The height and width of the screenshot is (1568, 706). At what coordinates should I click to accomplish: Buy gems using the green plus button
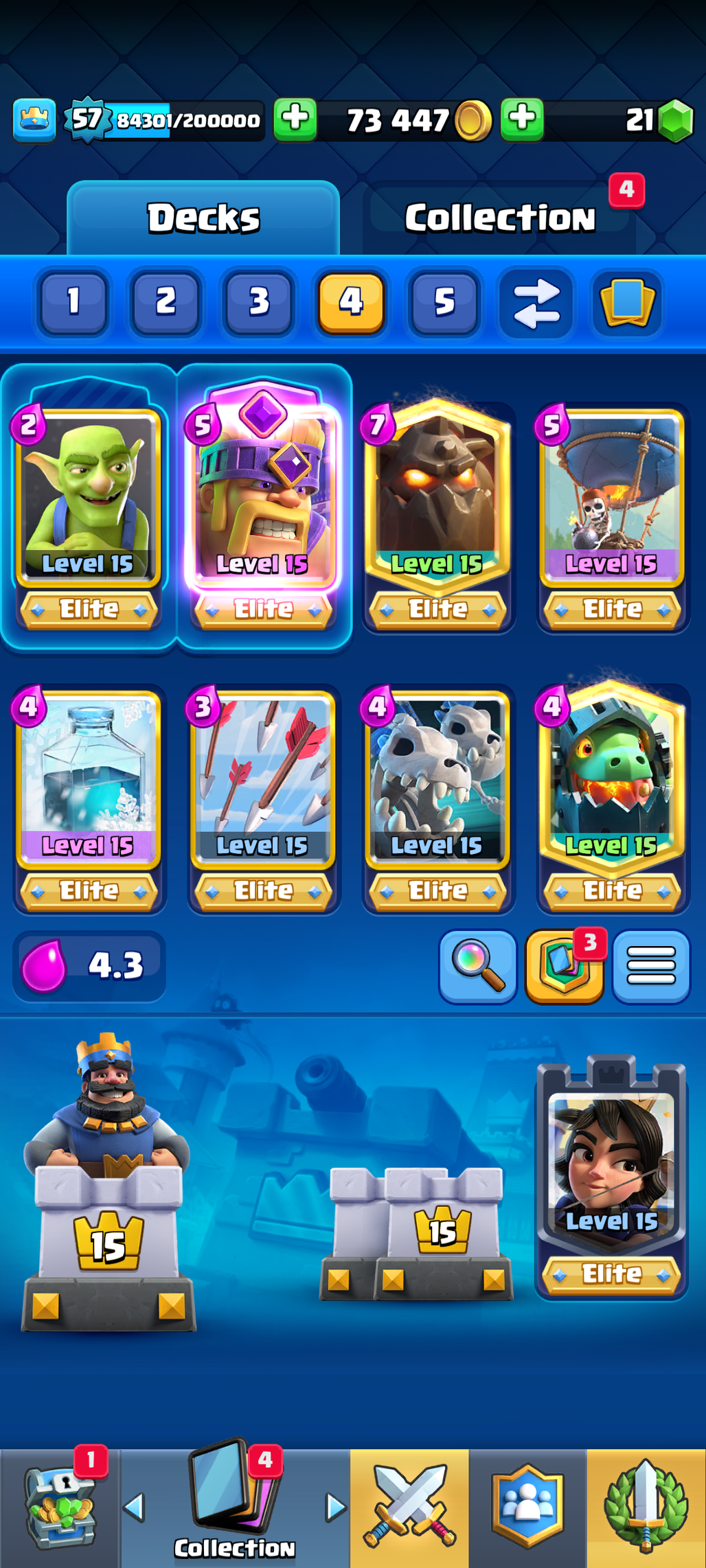pos(522,119)
